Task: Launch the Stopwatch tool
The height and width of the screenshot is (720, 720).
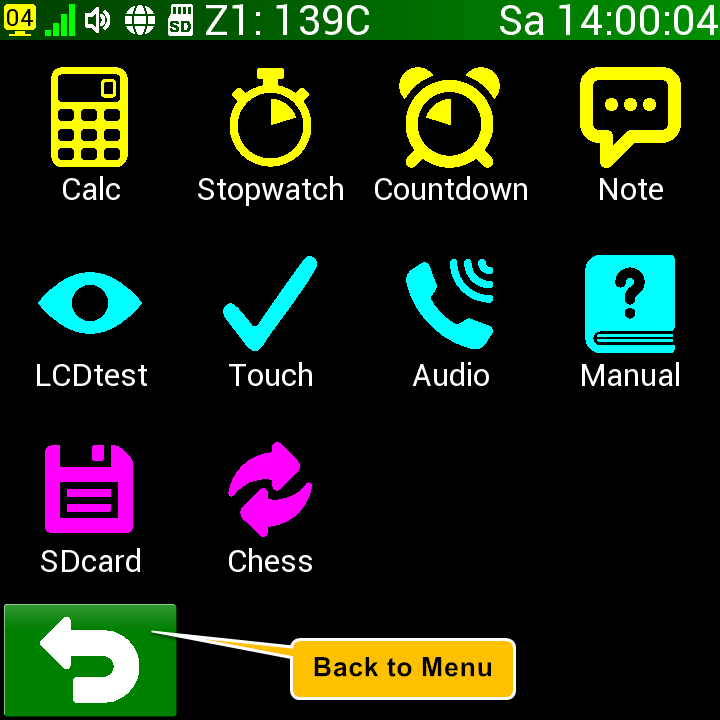Action: (270, 118)
